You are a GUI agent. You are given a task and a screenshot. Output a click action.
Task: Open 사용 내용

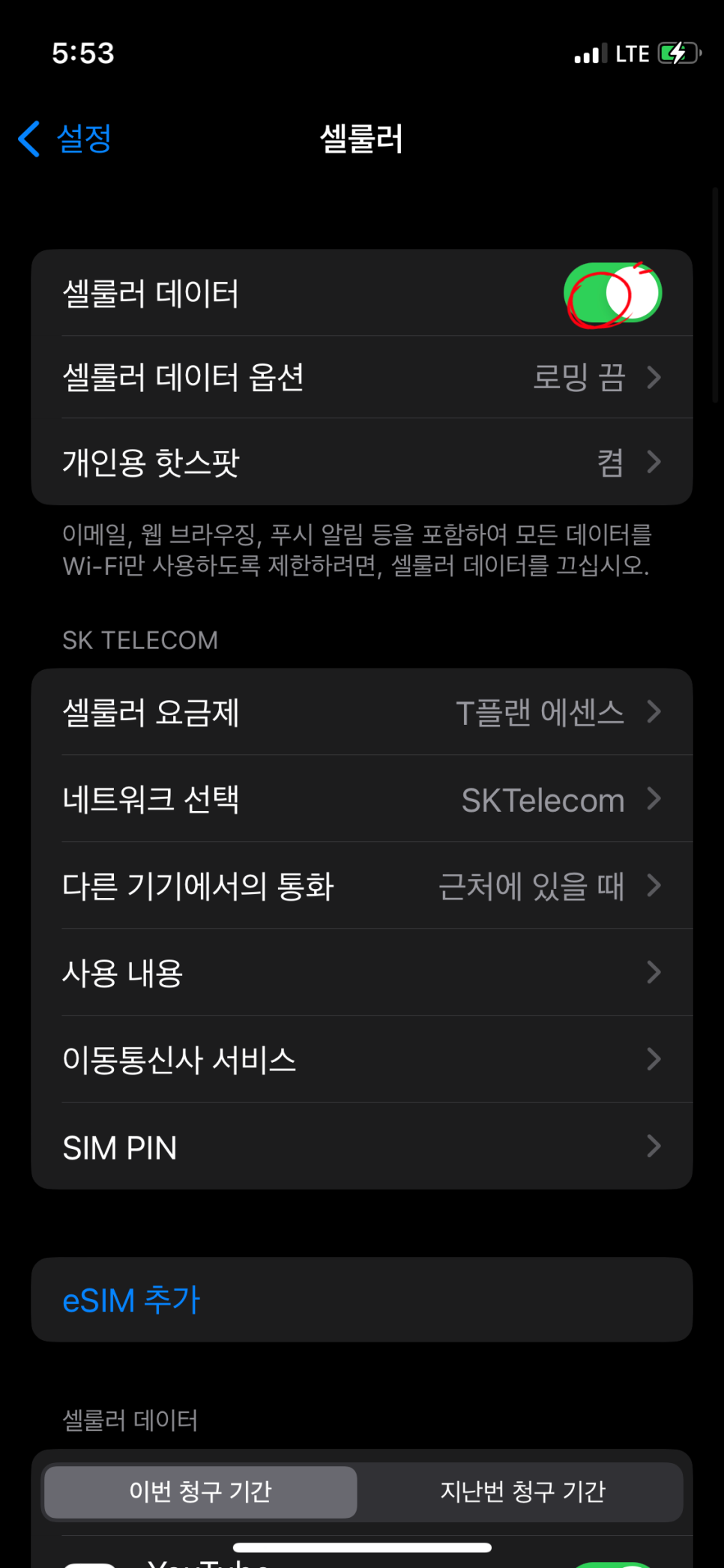(x=362, y=973)
